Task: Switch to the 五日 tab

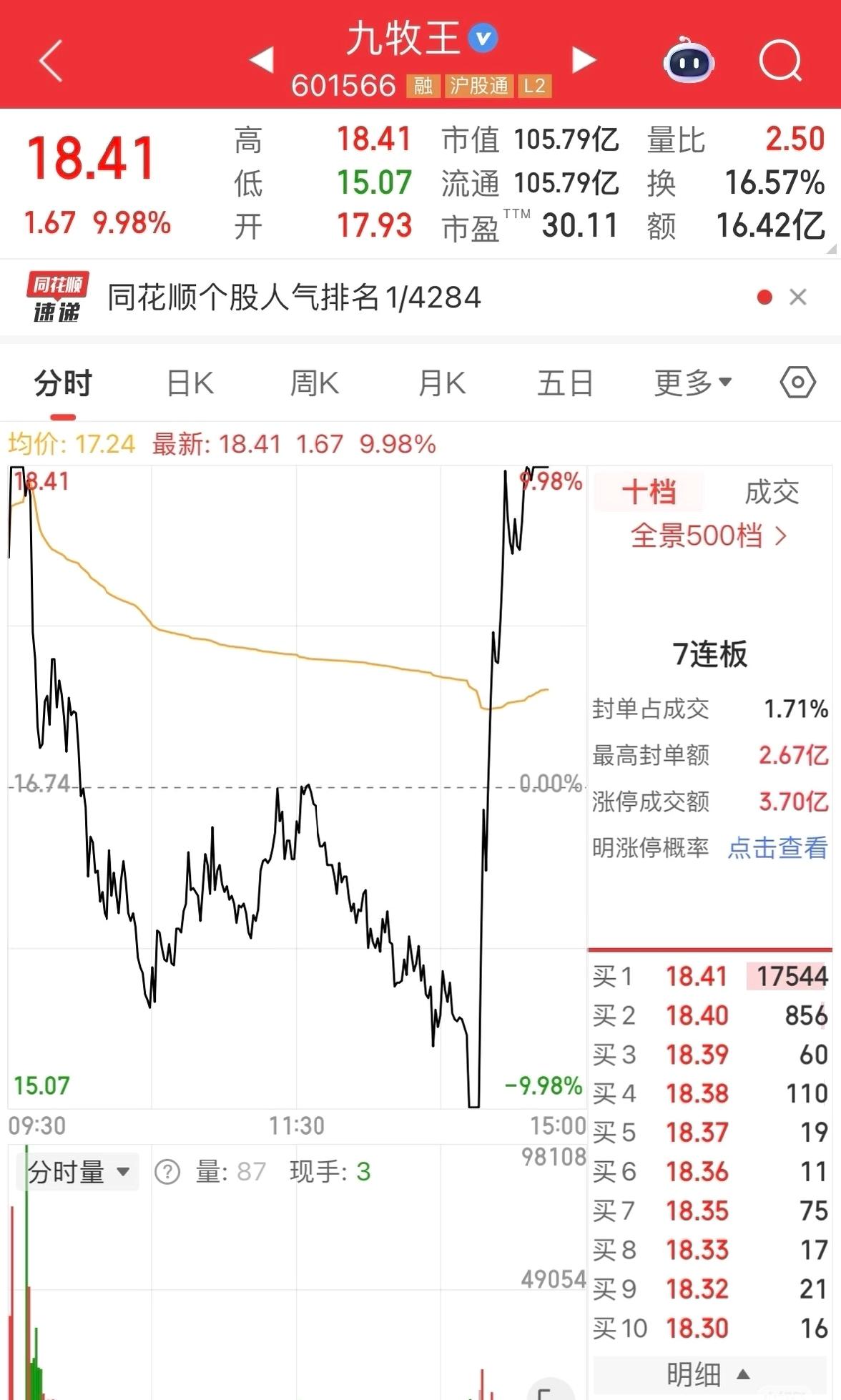Action: click(x=564, y=383)
